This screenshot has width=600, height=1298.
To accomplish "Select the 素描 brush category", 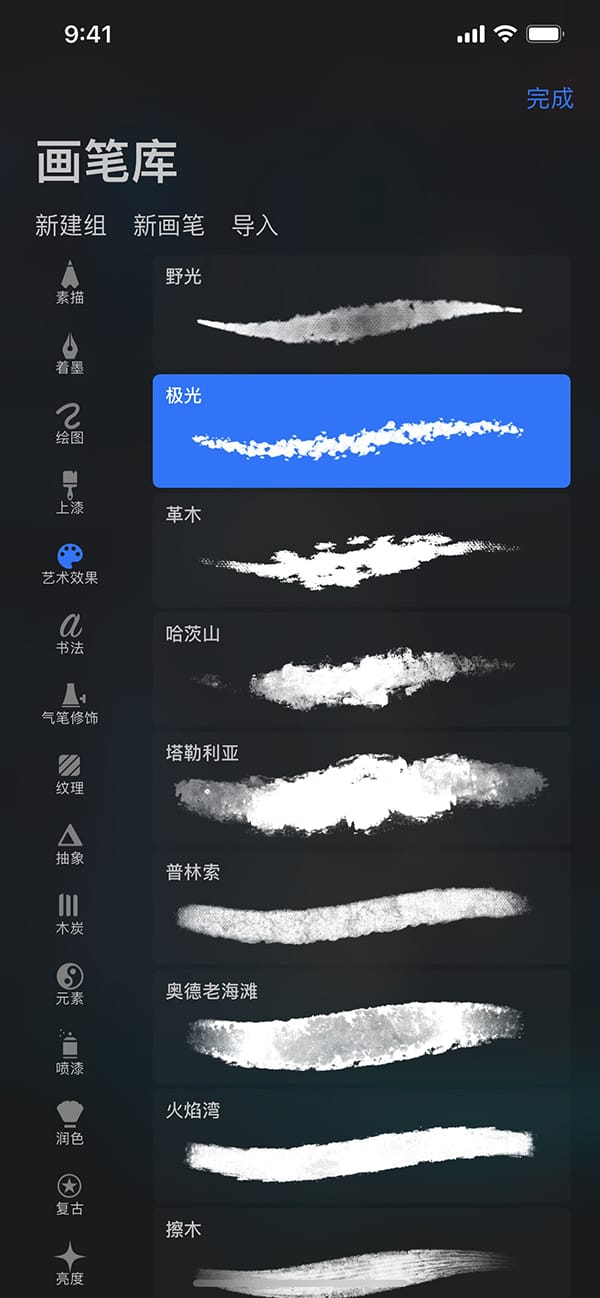I will point(70,283).
